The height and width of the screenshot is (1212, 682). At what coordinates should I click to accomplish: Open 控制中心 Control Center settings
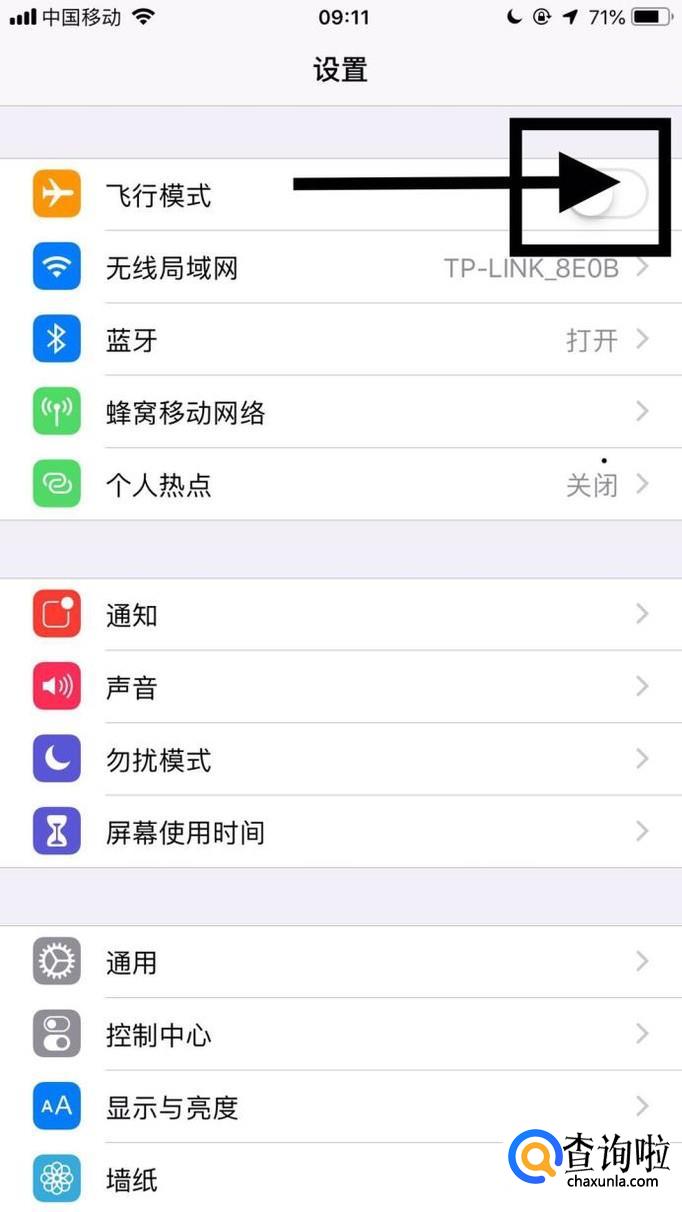coord(340,1035)
